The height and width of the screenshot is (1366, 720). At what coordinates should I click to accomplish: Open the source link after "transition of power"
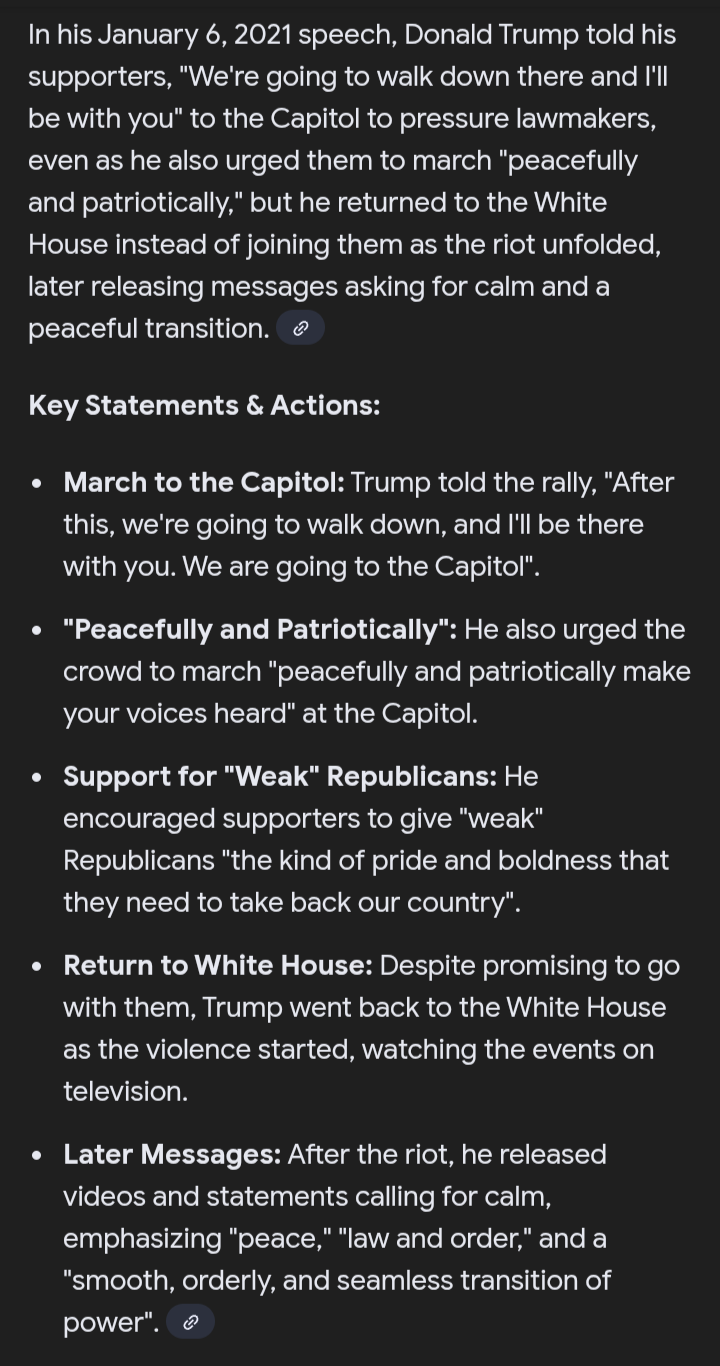tap(190, 1322)
